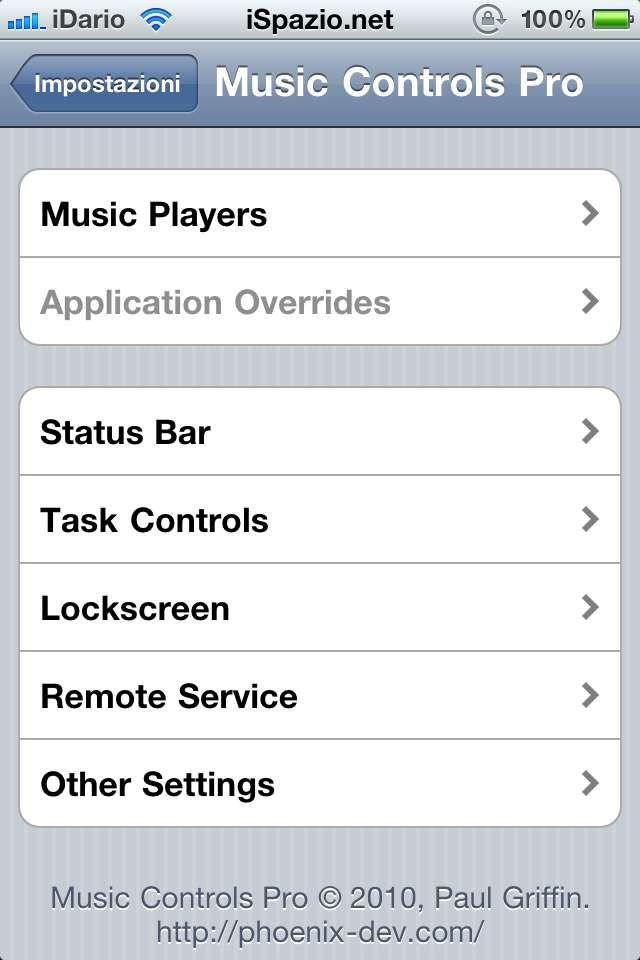Screen dimensions: 640x960
Task: Open Application Overrides row
Action: (320, 302)
